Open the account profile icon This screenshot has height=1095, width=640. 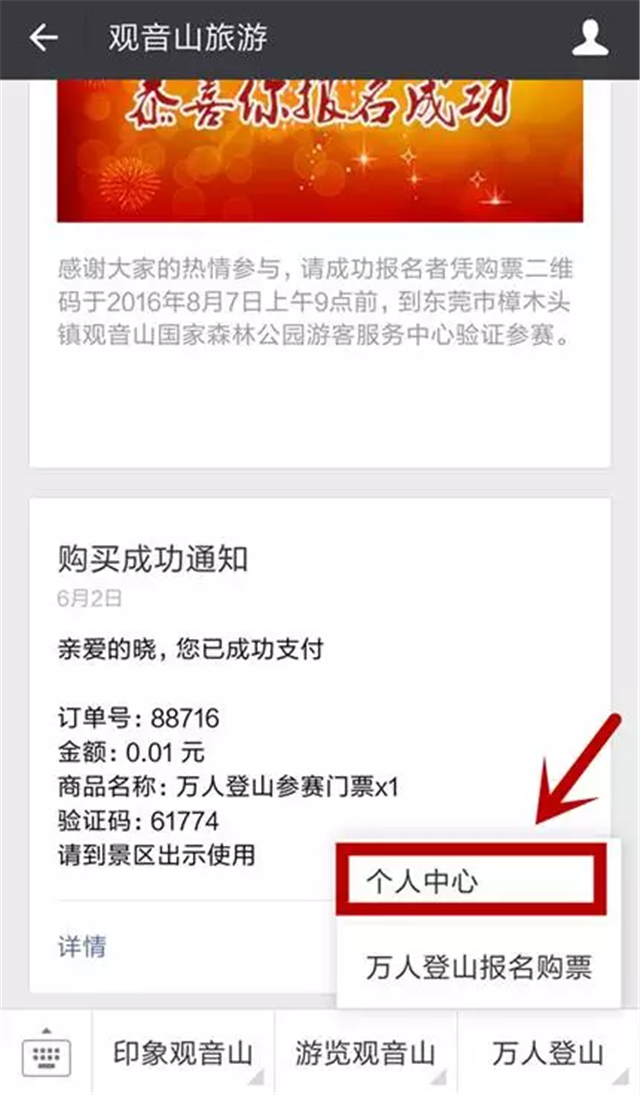590,39
